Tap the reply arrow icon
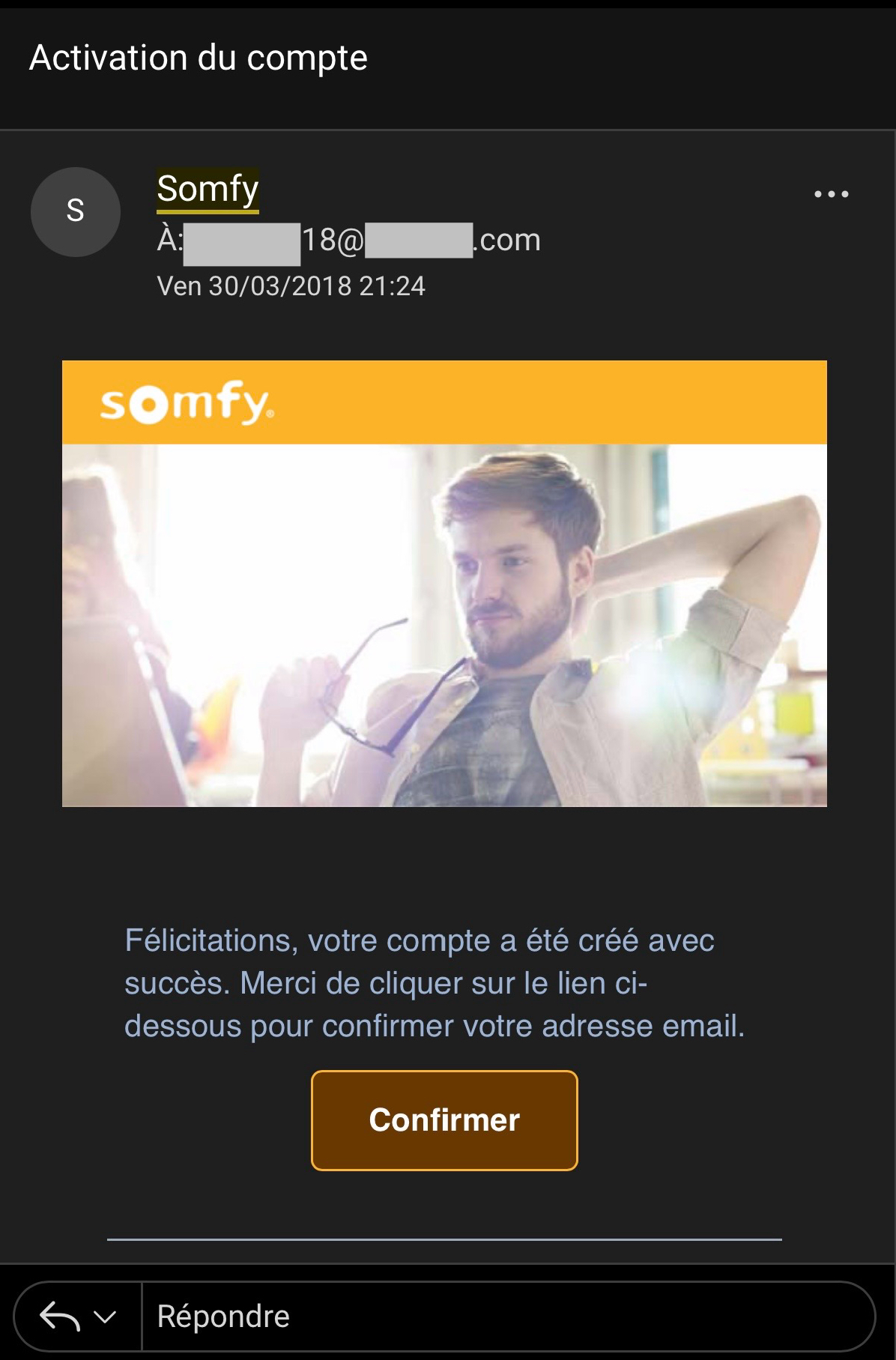Viewport: 896px width, 1360px height. (x=59, y=1317)
